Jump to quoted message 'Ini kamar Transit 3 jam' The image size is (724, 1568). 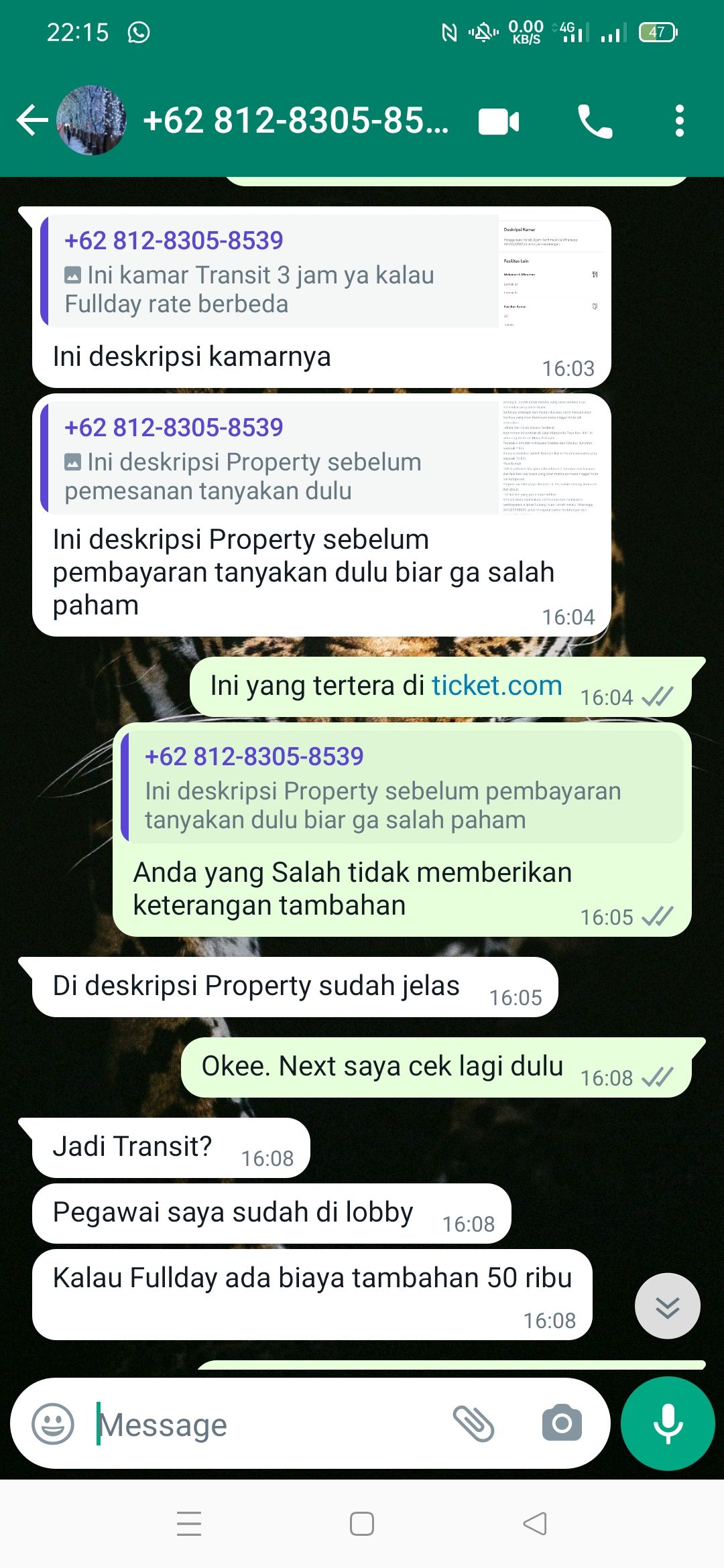click(268, 271)
